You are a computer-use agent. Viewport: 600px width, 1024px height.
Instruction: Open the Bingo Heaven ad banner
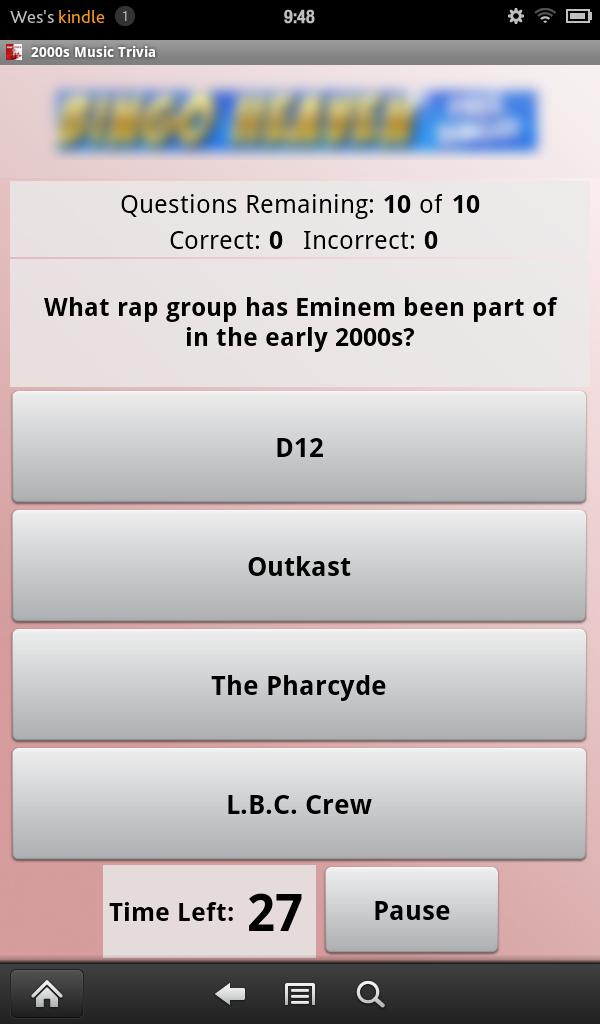[x=297, y=121]
